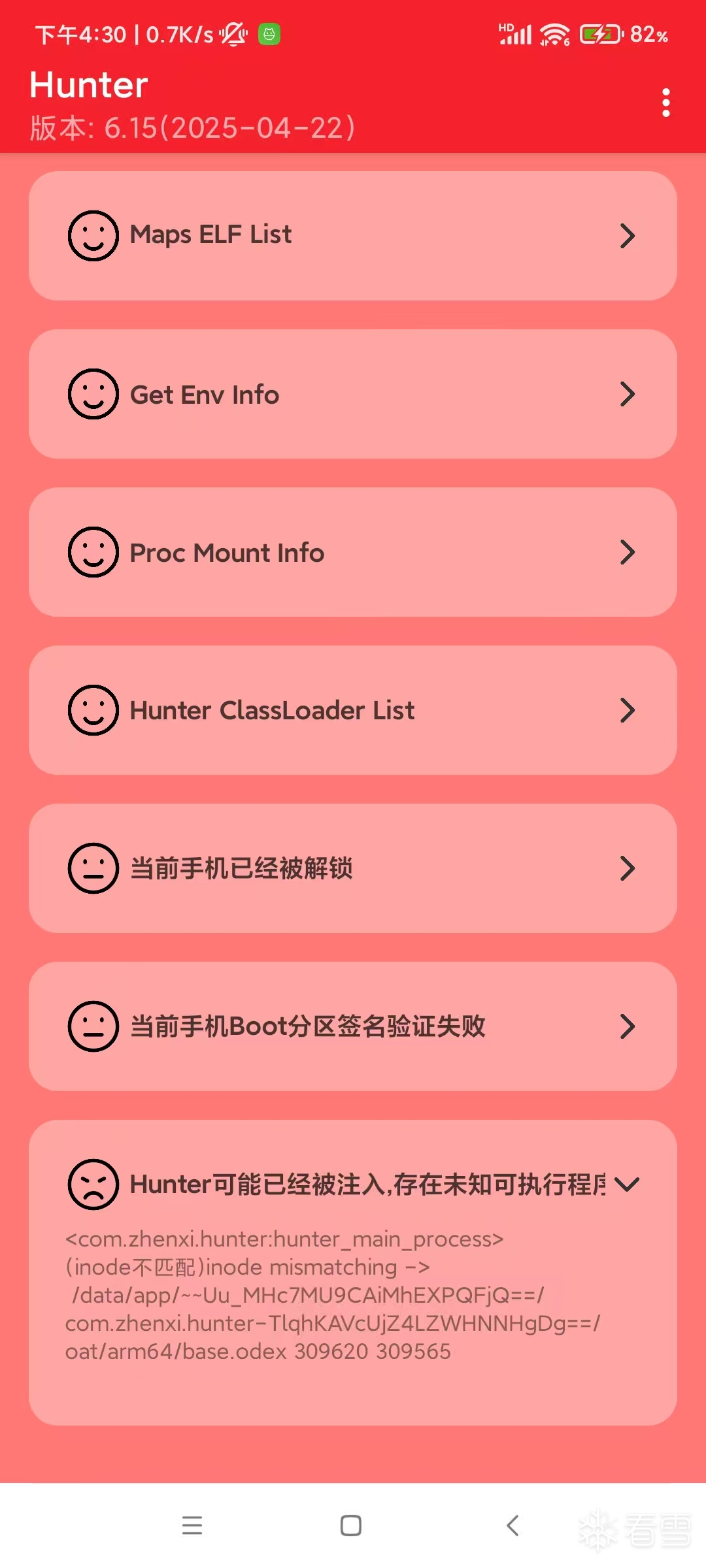Screen dimensions: 706x1568
Task: Tap the system home button
Action: (x=351, y=1526)
